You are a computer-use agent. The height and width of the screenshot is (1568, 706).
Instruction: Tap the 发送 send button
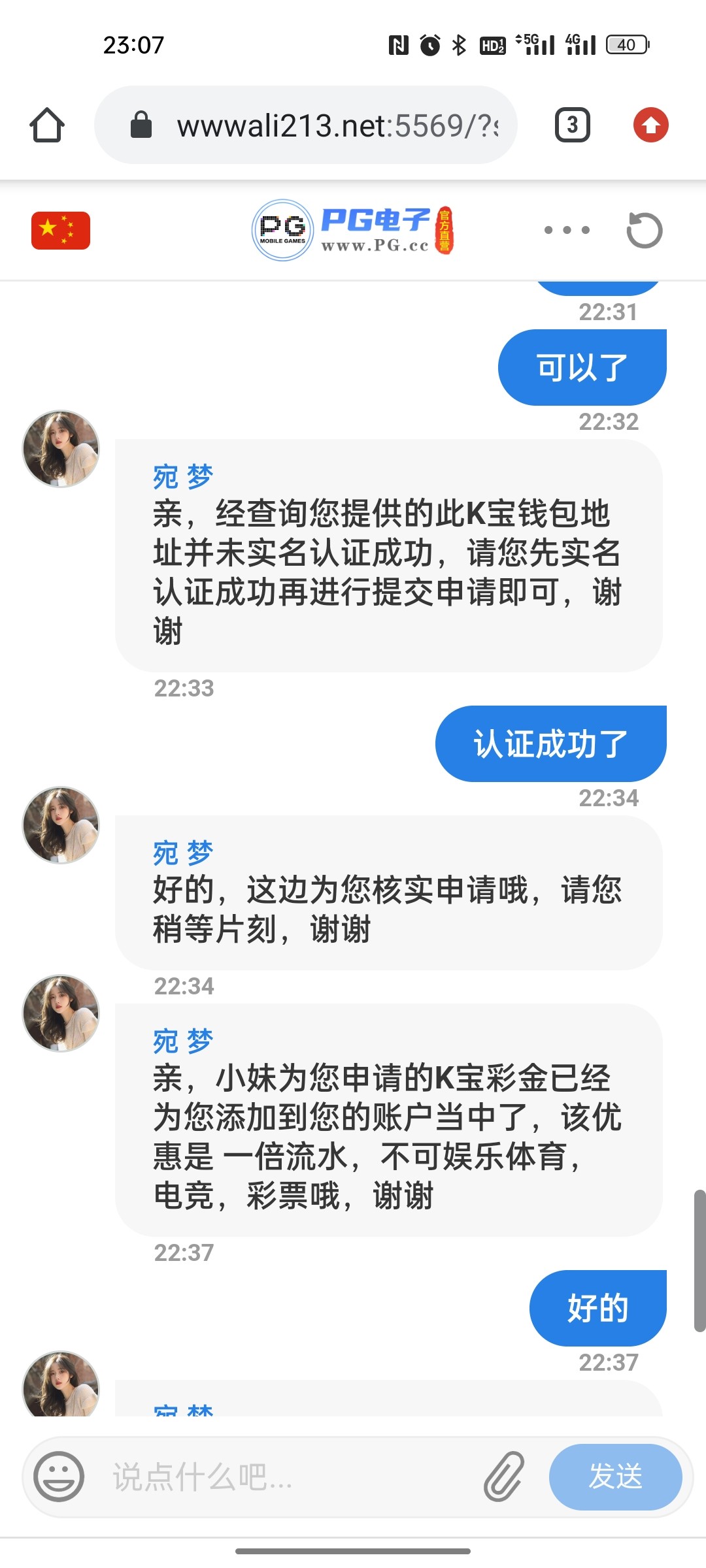615,1477
